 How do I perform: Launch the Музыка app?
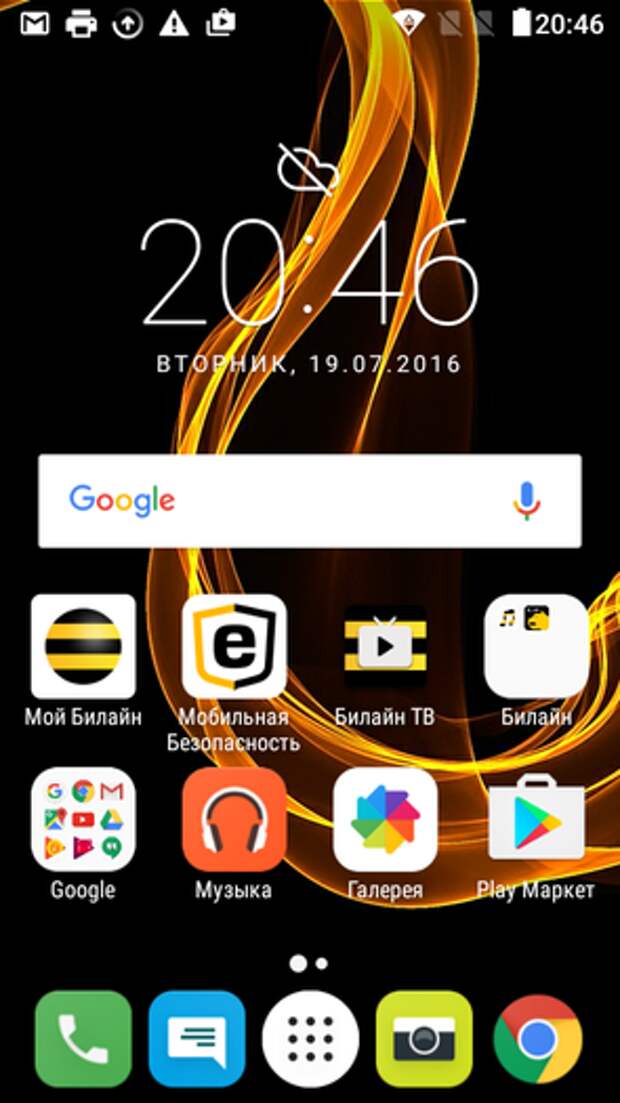click(234, 819)
